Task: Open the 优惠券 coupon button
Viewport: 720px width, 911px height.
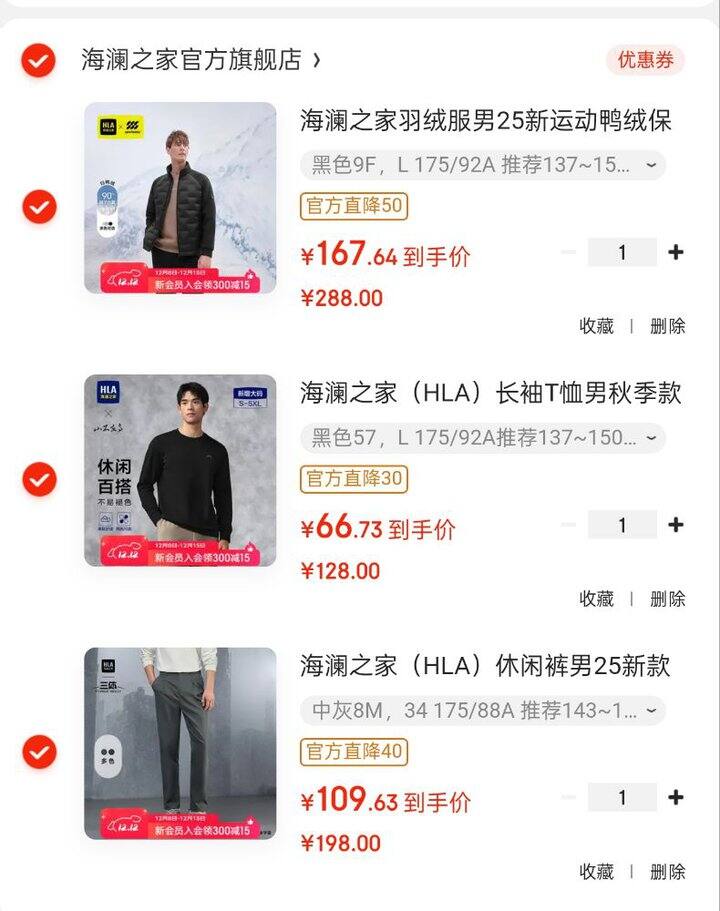Action: pyautogui.click(x=645, y=60)
